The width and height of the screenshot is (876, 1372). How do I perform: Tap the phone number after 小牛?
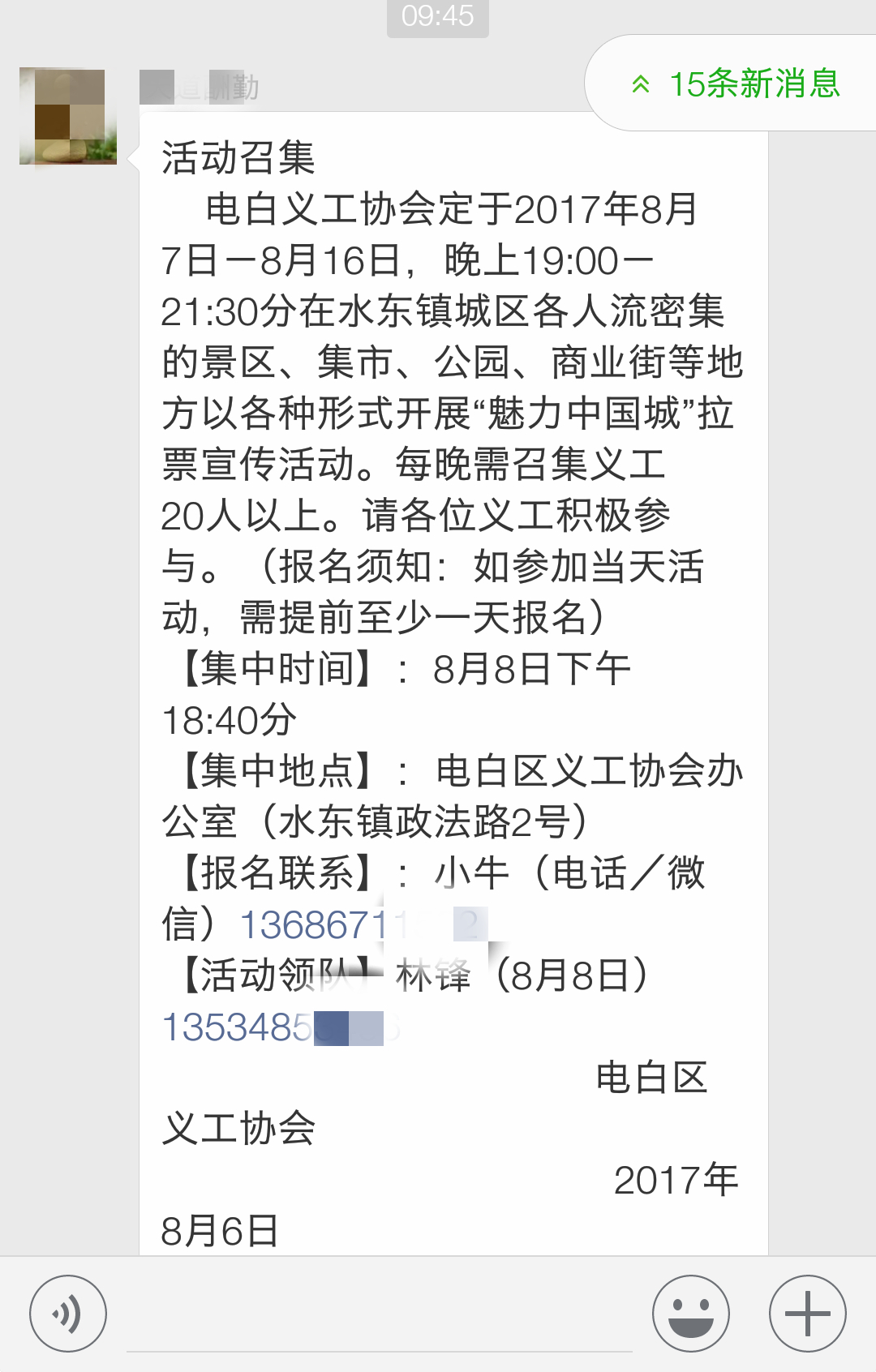324,925
